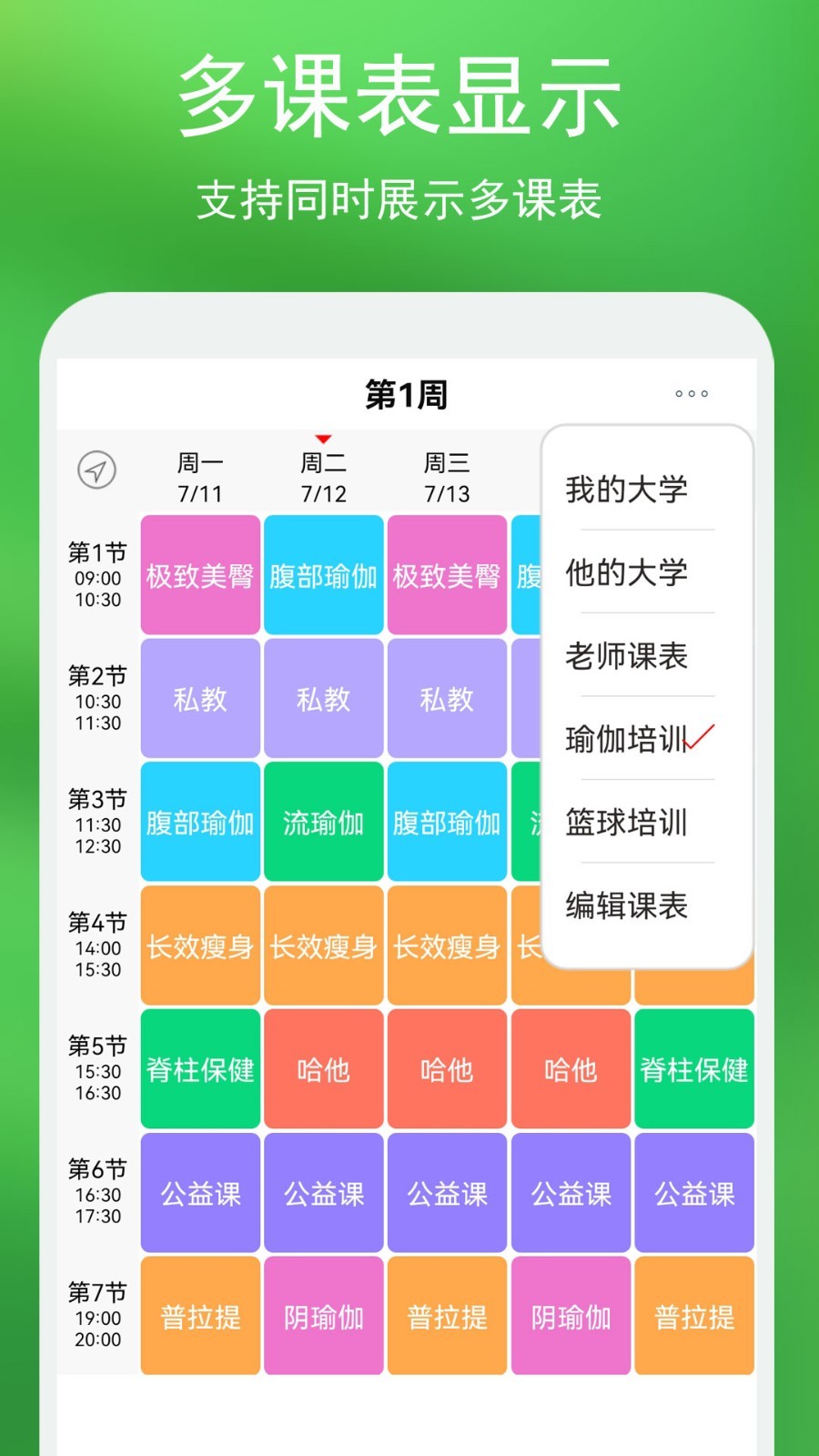Screen dimensions: 819x1456
Task: Click the red marker above 周二
Action: pos(324,438)
